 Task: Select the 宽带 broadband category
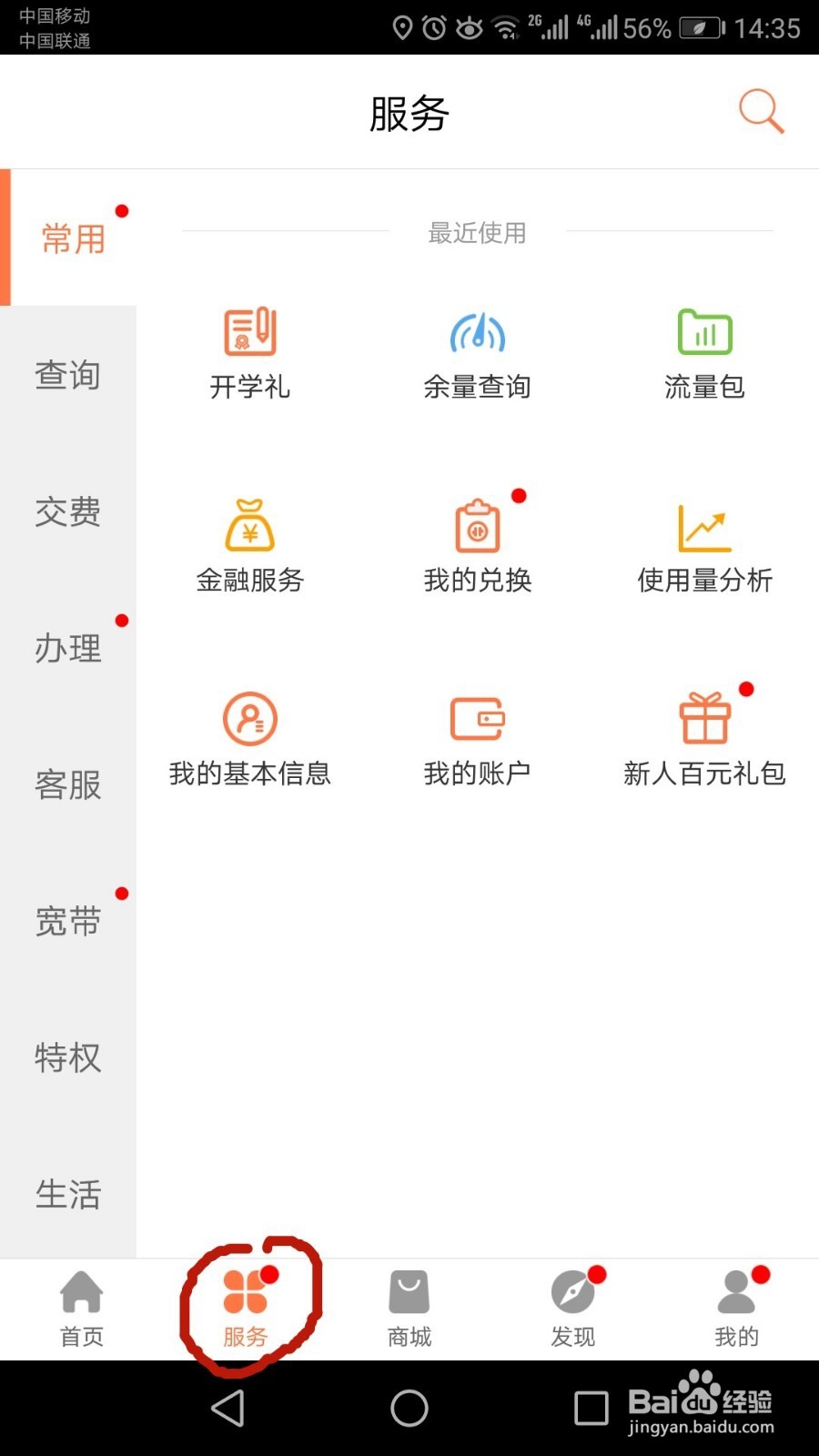pos(67,921)
